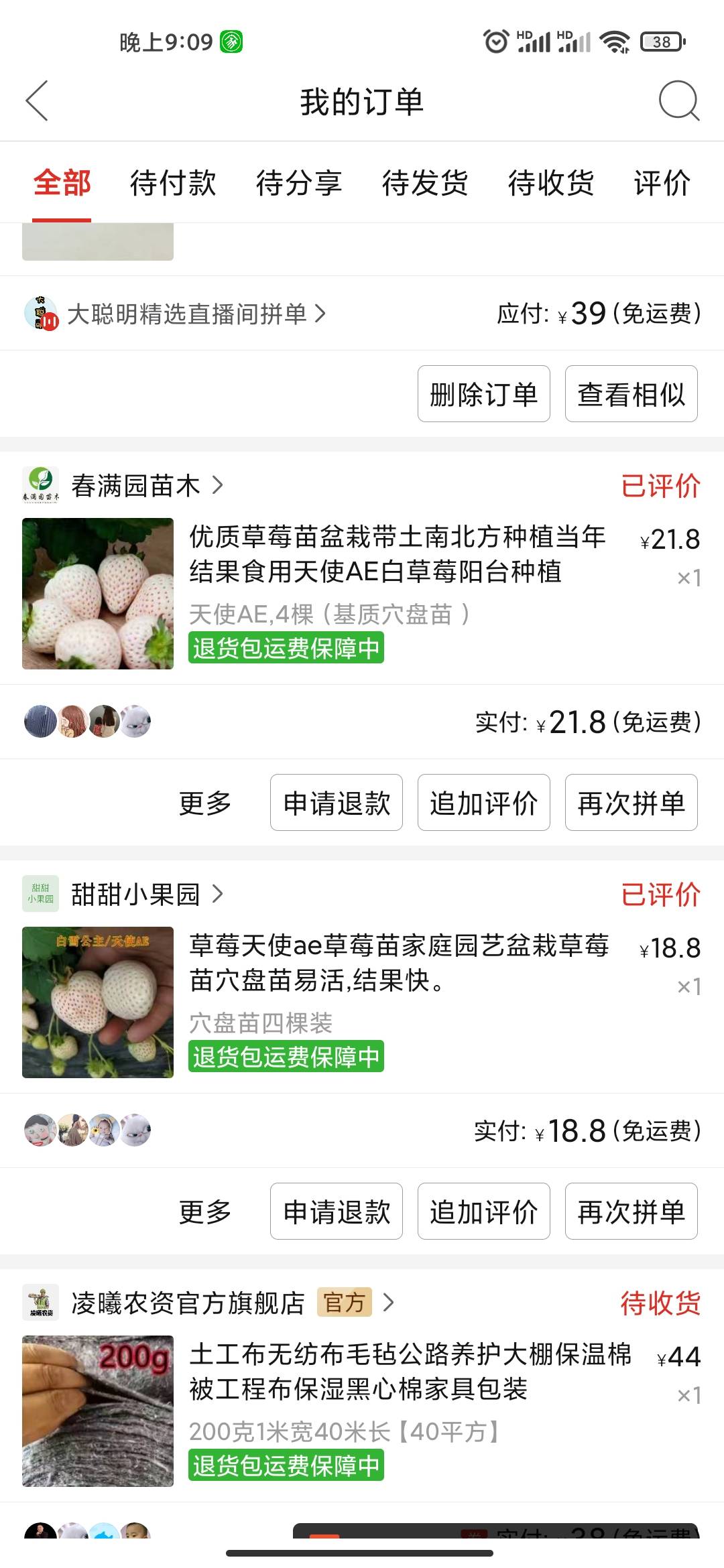Tap 删除订单 button
Viewport: 724px width, 1568px height.
point(483,394)
